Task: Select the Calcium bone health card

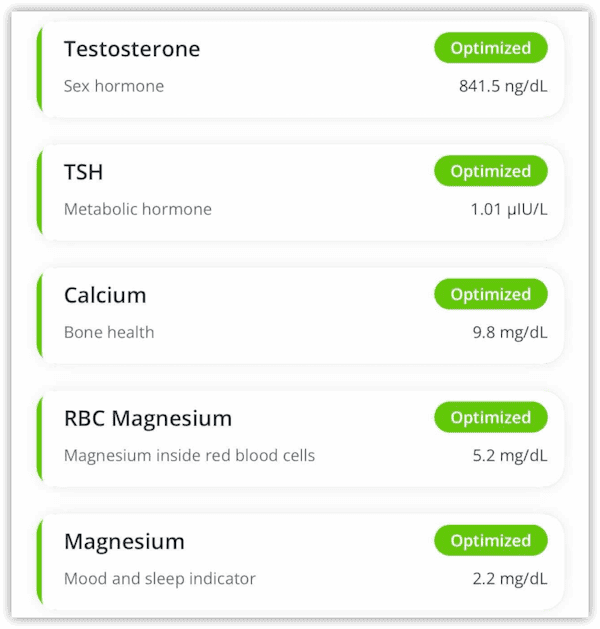Action: (300, 314)
